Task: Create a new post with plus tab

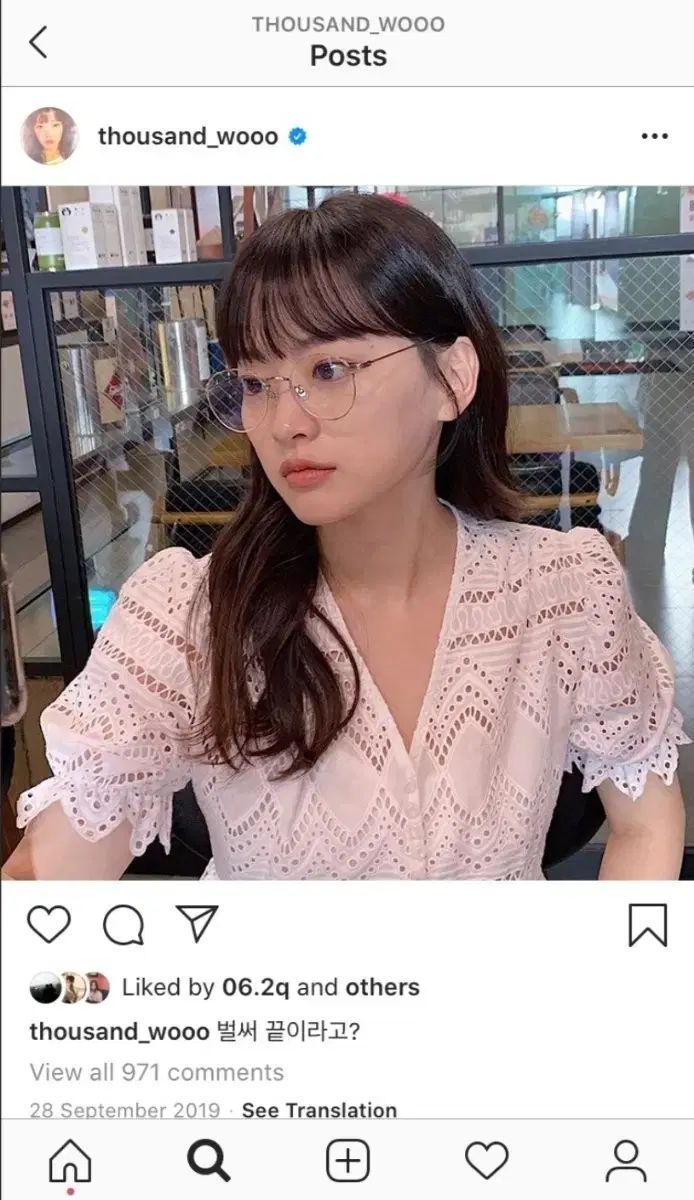Action: 348,1161
